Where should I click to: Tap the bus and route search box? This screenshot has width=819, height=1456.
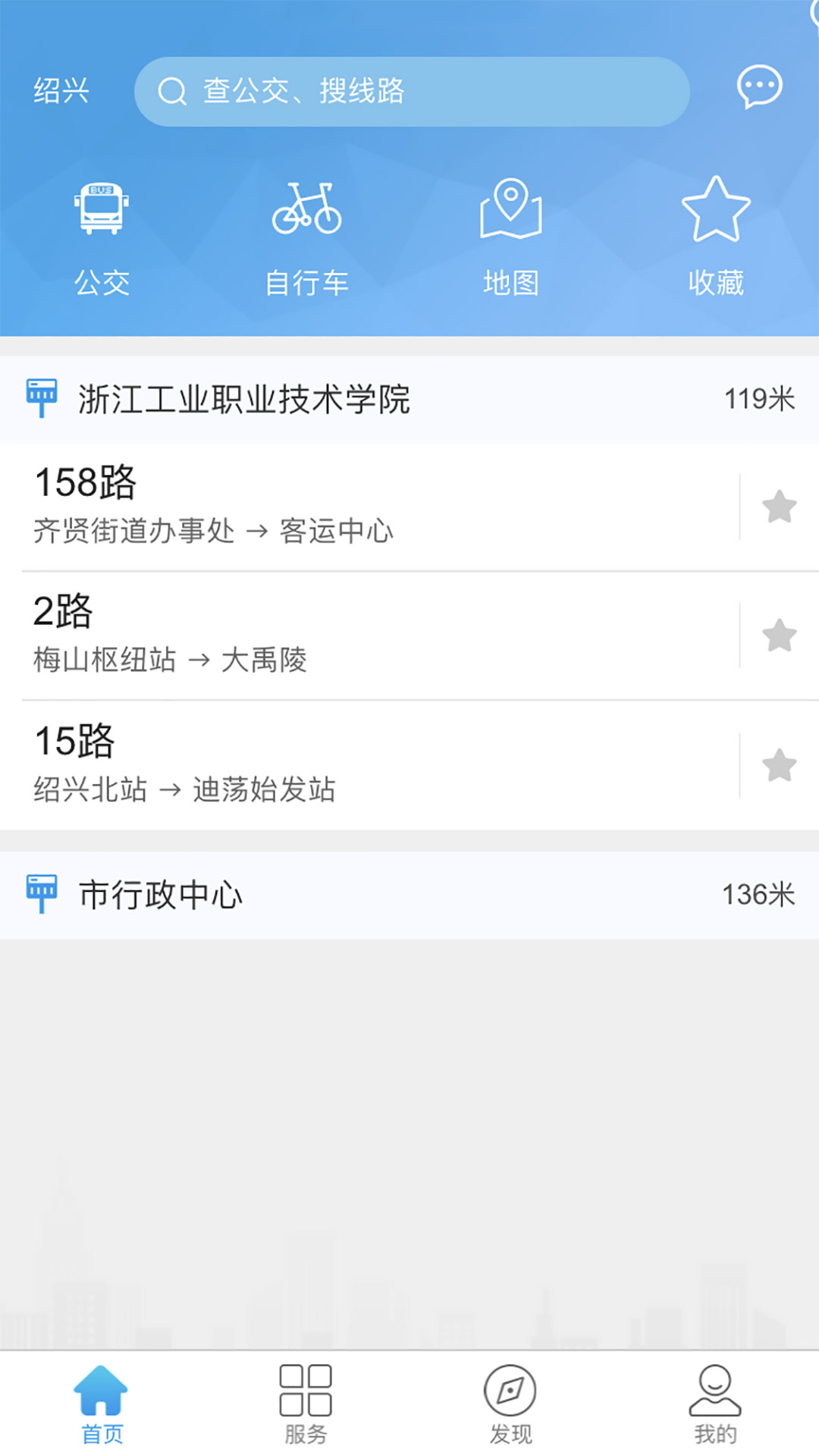click(x=412, y=92)
